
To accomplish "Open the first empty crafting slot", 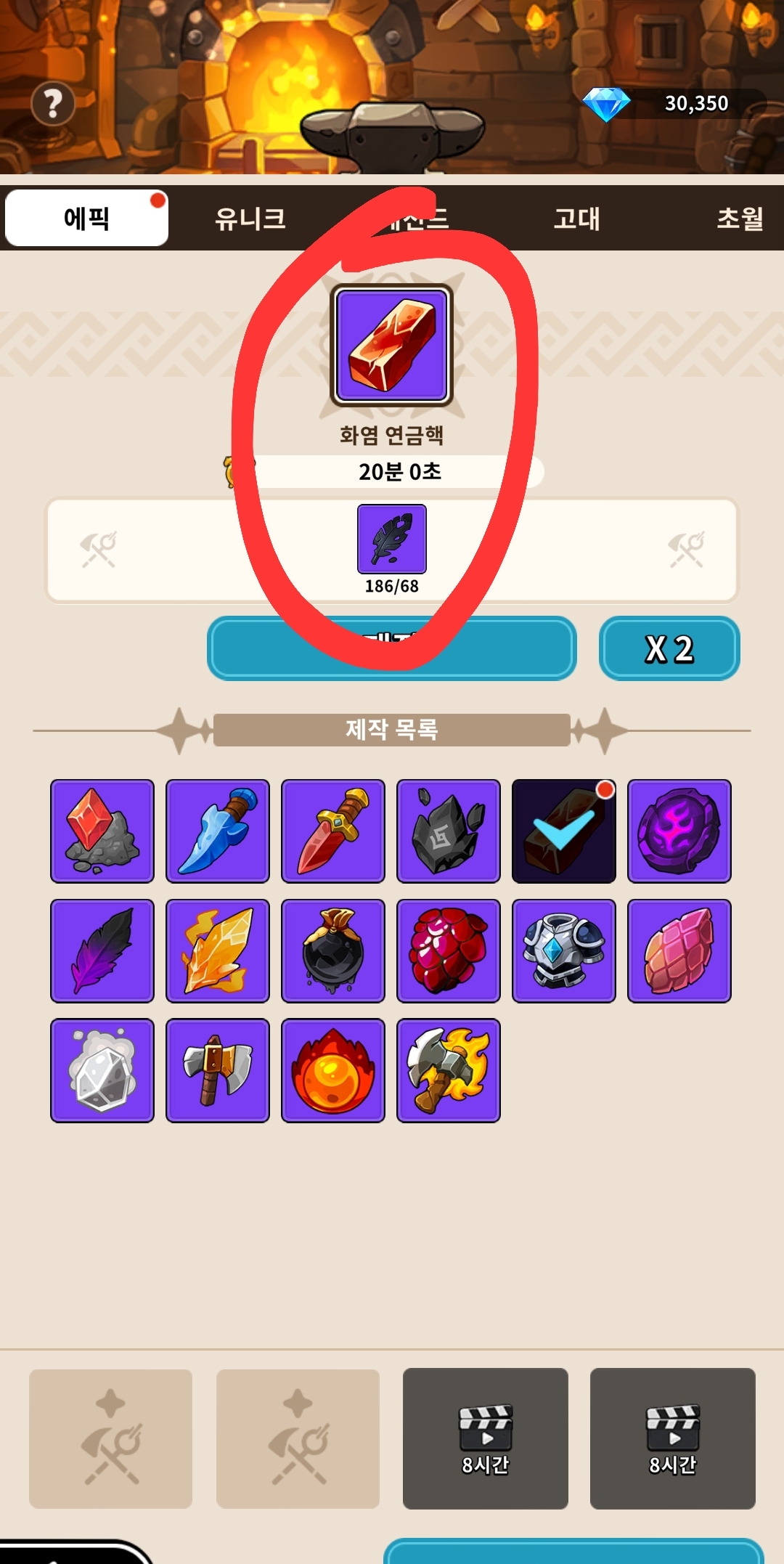I will click(x=110, y=1438).
